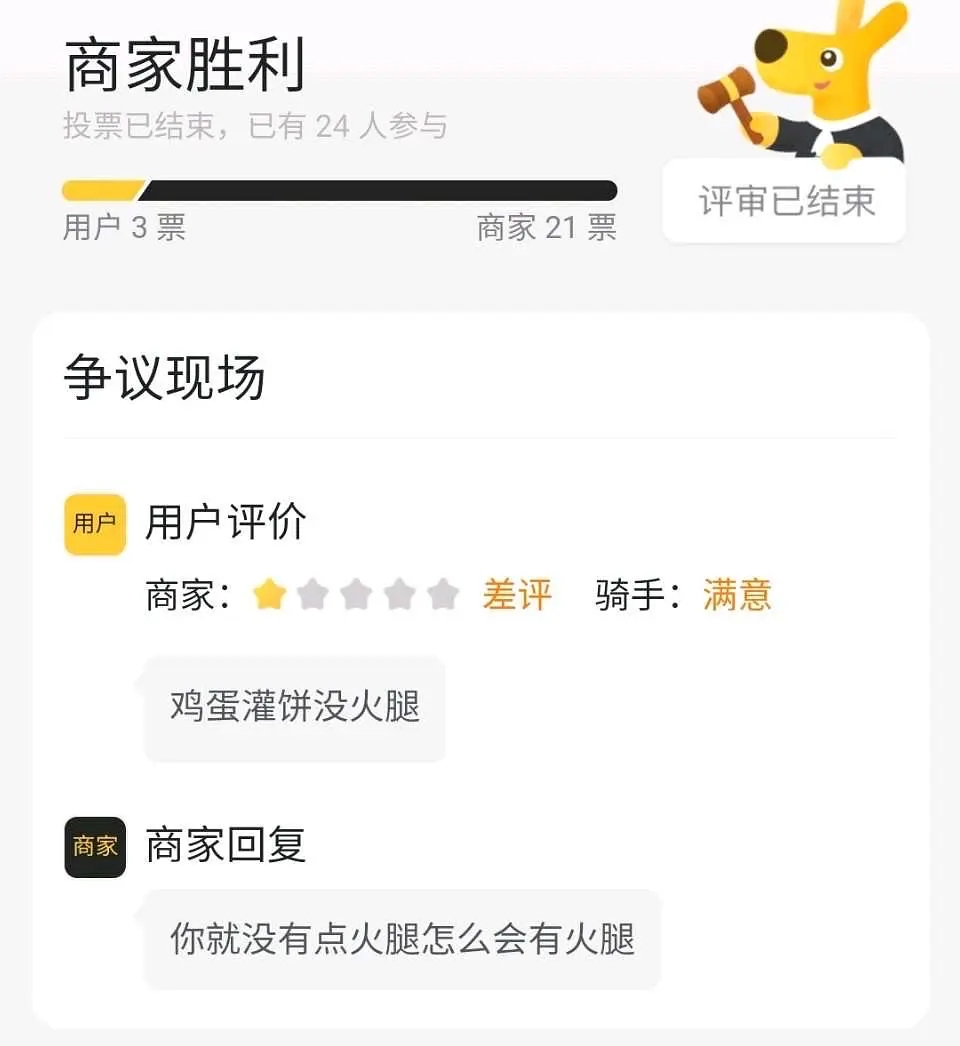960x1046 pixels.
Task: Click the 商家 21 票 vote count
Action: point(546,229)
